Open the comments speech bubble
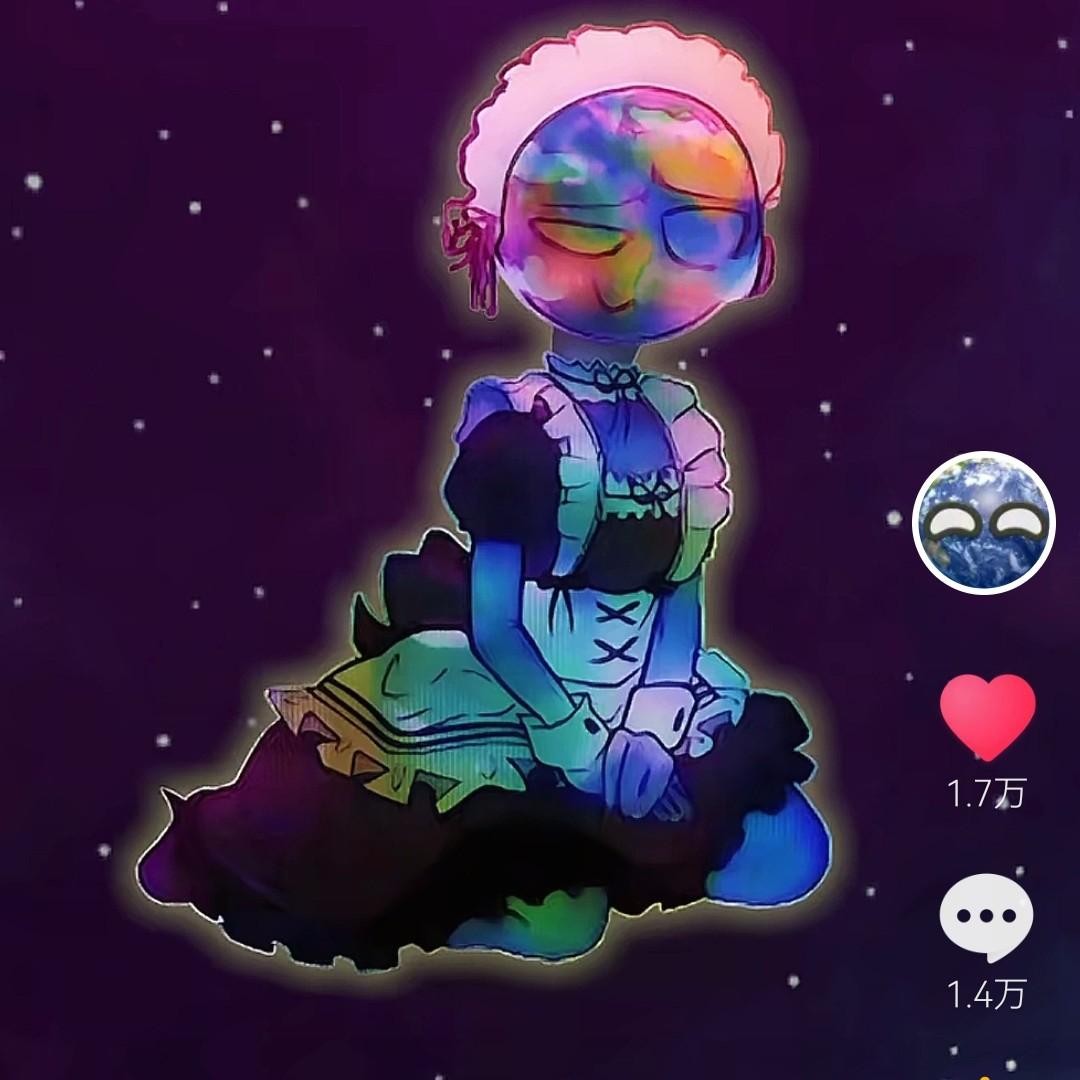This screenshot has height=1080, width=1080. click(x=986, y=917)
